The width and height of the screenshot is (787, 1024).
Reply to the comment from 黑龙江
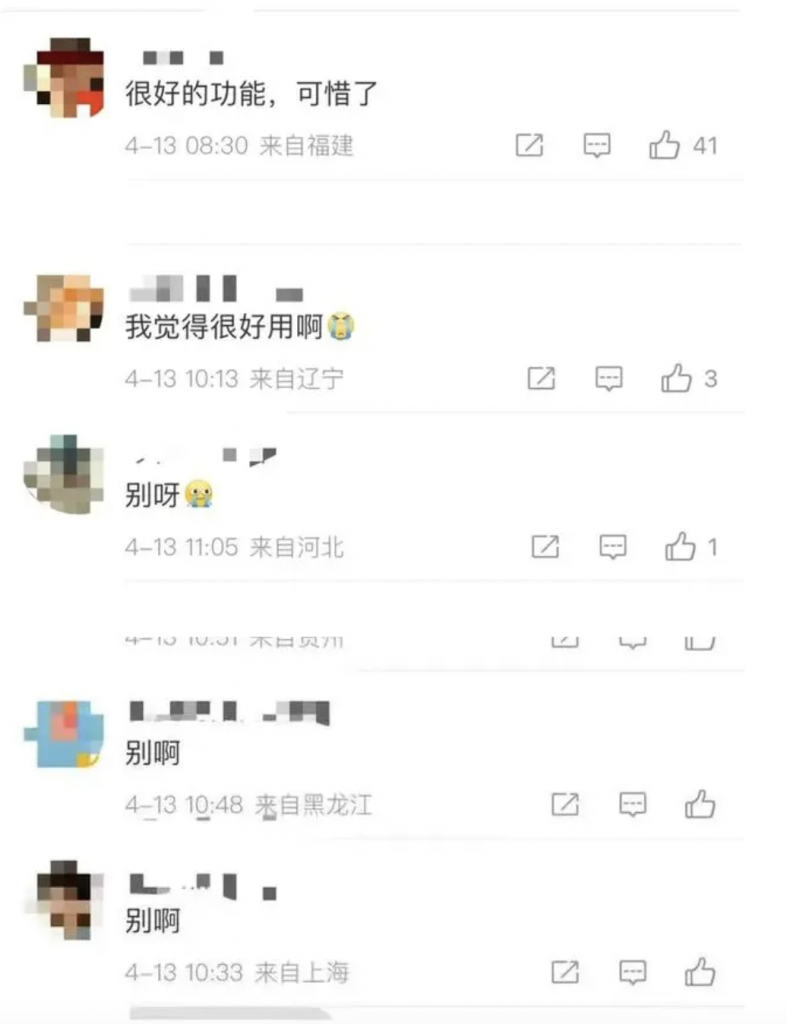633,804
